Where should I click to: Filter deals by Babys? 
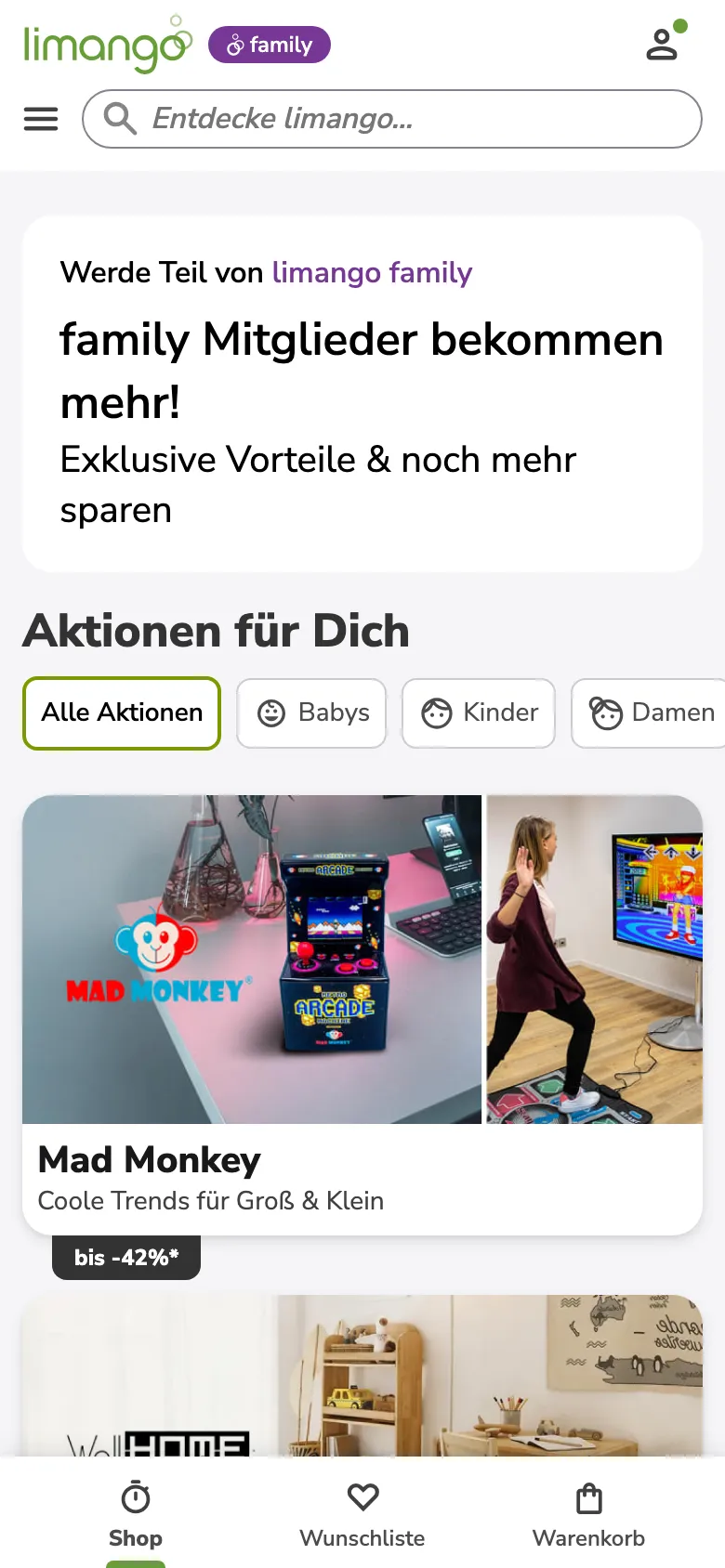point(311,712)
